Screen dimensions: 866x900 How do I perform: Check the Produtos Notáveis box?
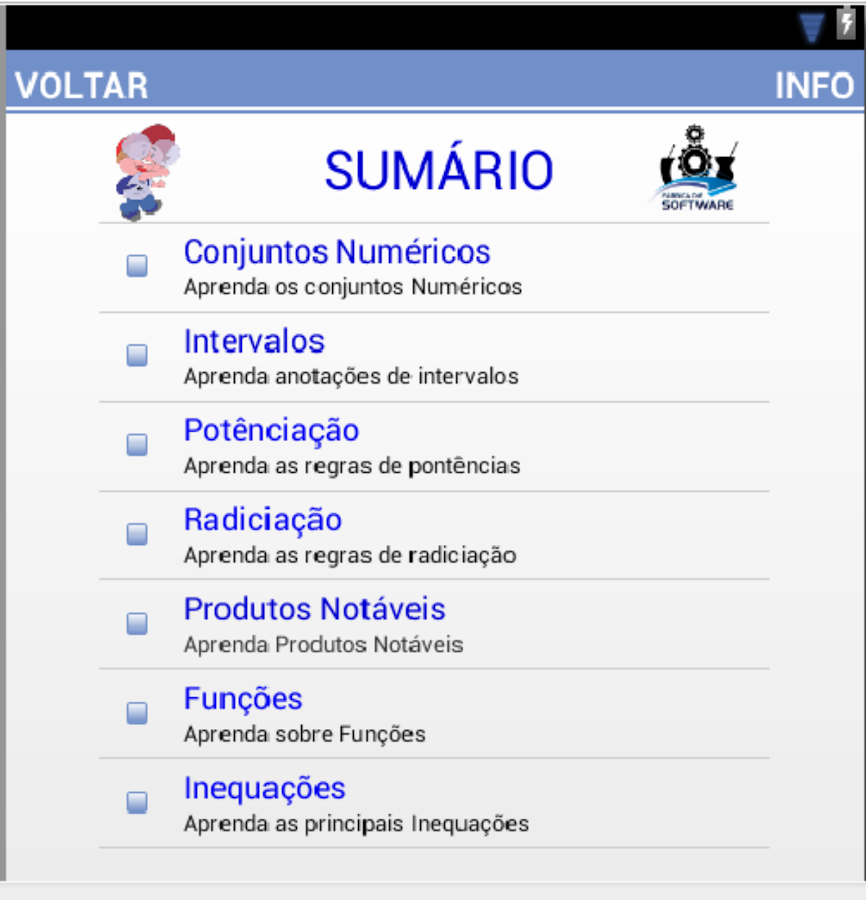137,624
